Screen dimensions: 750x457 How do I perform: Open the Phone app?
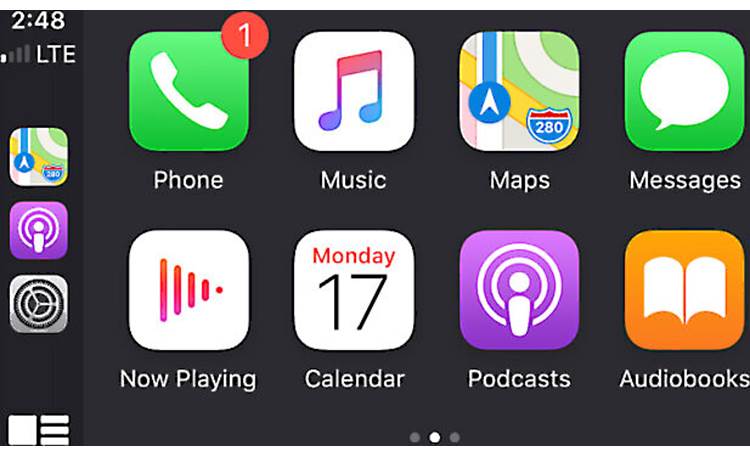pos(189,91)
